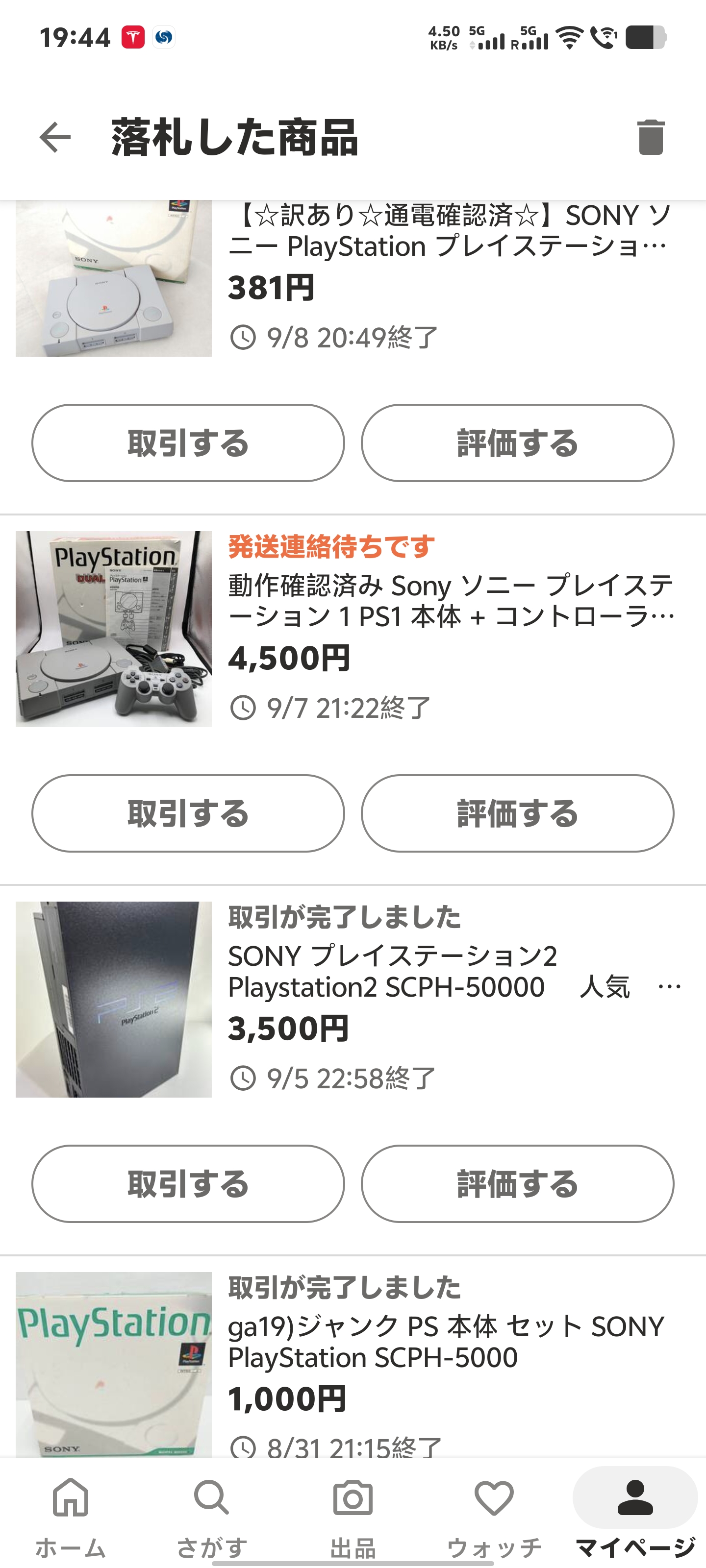Tap 評価する for the 381円 PlayStation
The image size is (706, 1568).
tap(517, 442)
